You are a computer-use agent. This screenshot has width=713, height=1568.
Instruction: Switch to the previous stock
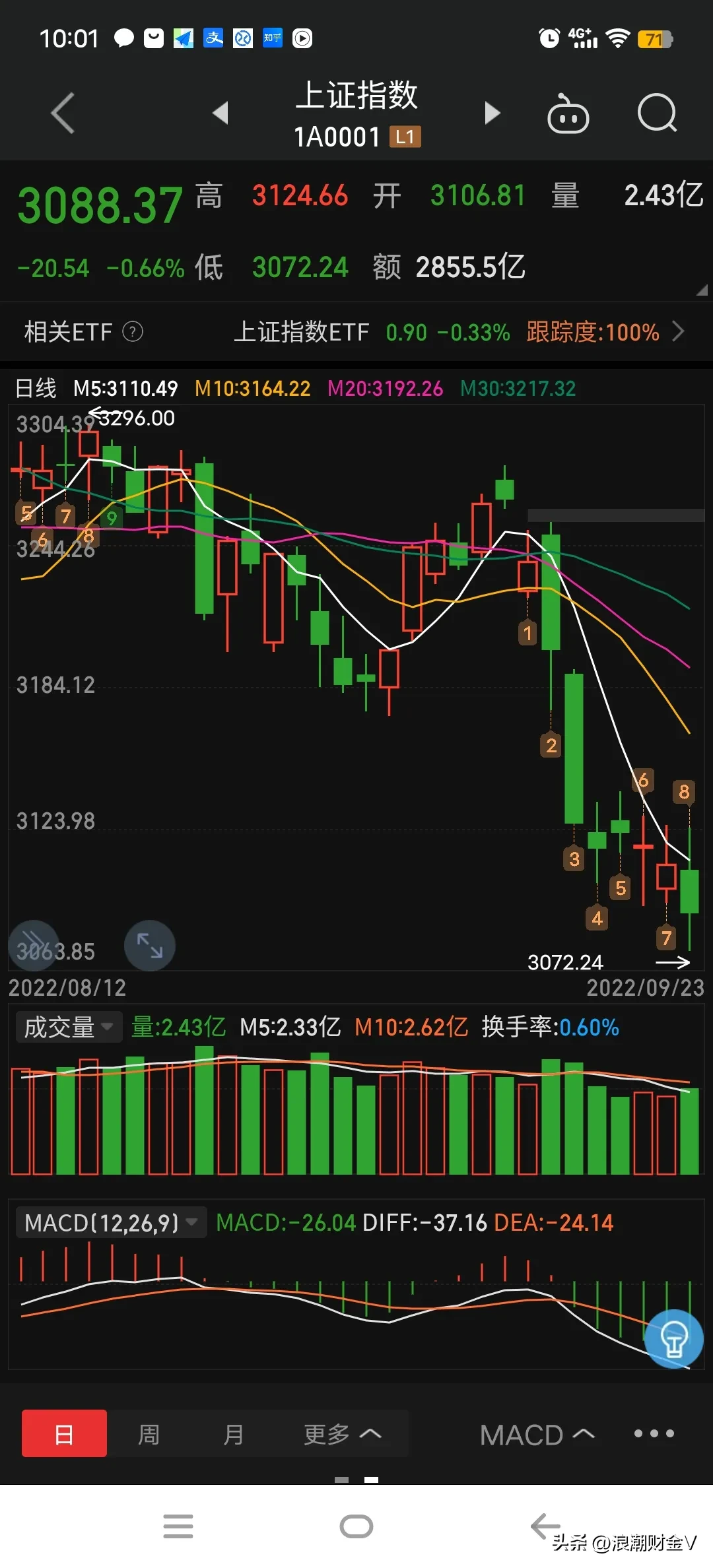pyautogui.click(x=221, y=113)
